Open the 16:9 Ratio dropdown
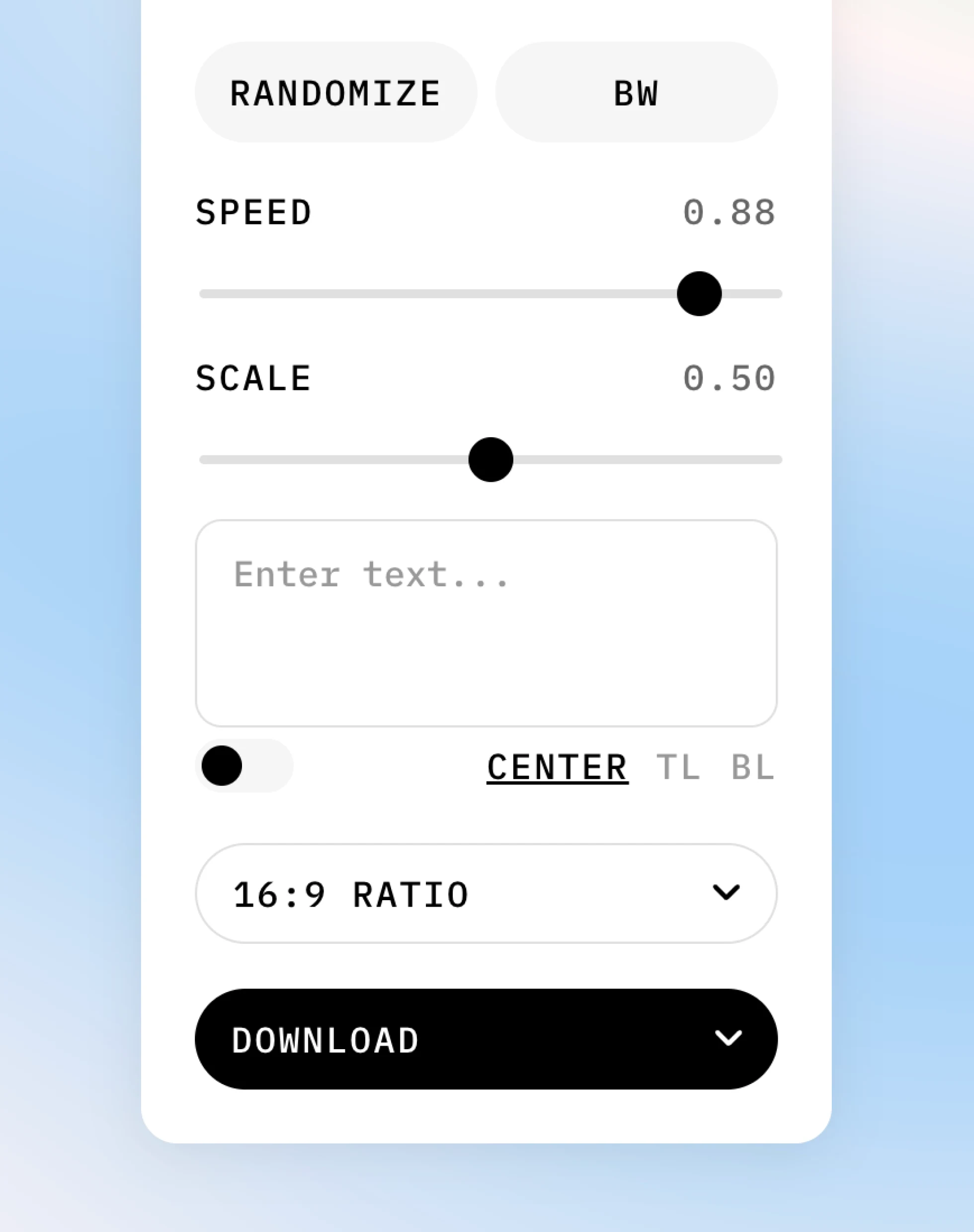This screenshot has width=974, height=1232. [486, 893]
